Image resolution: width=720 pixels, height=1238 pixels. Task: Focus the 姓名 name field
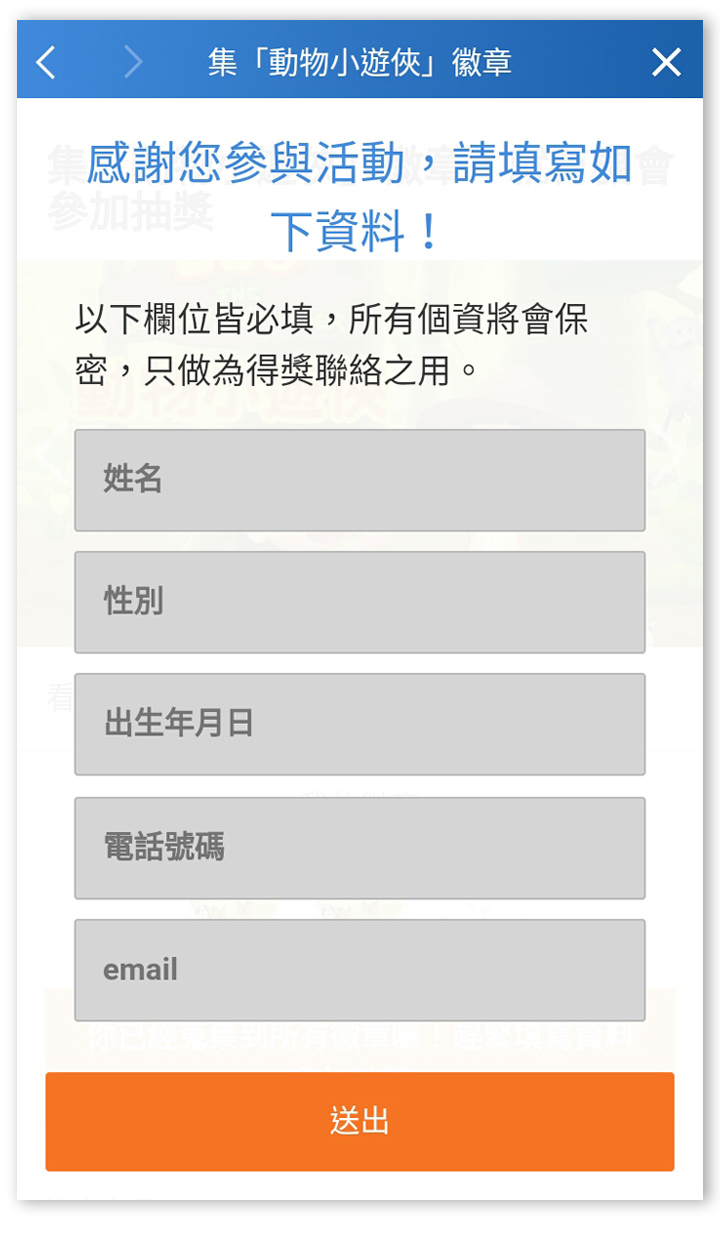pyautogui.click(x=360, y=480)
